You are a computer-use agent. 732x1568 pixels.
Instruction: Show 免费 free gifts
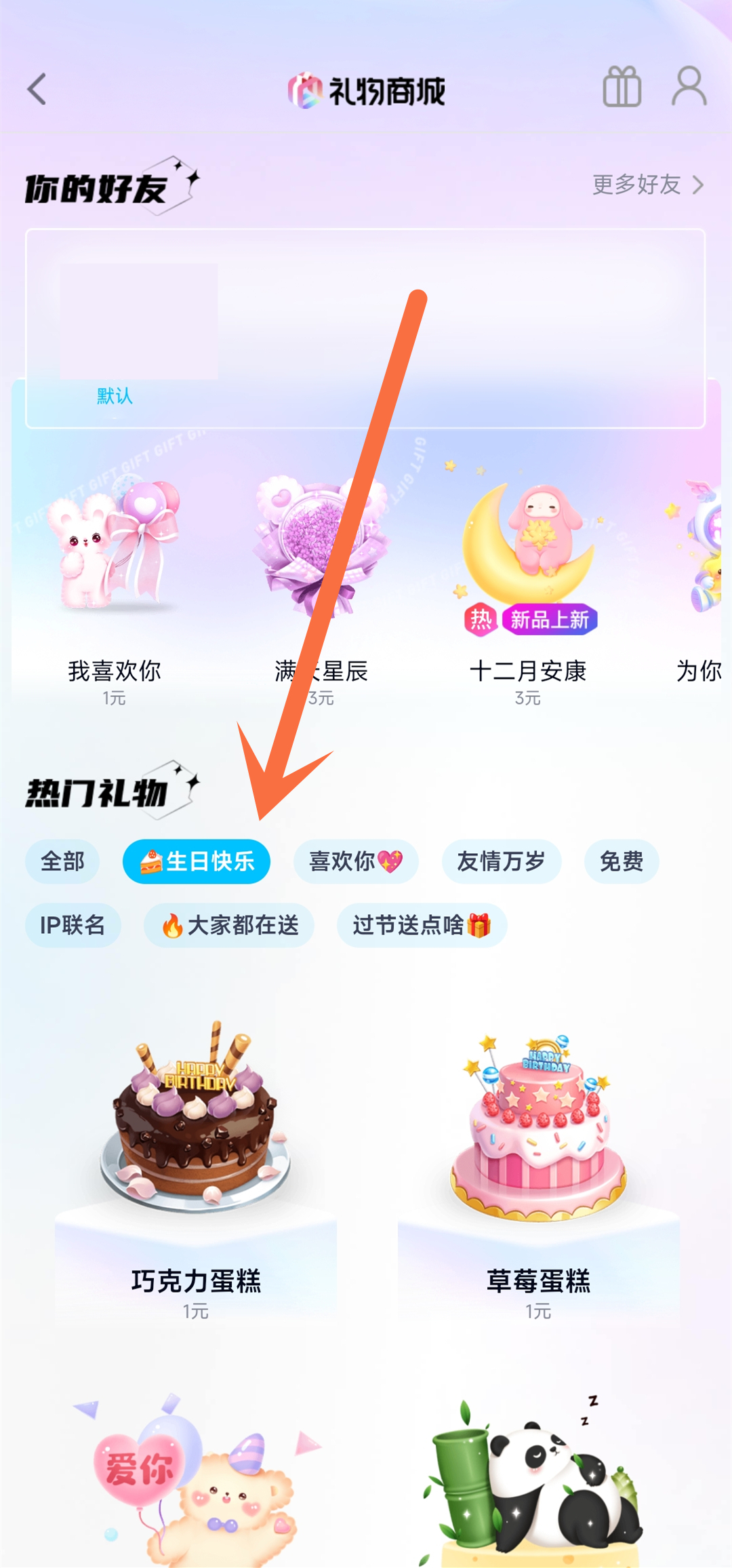pos(621,862)
